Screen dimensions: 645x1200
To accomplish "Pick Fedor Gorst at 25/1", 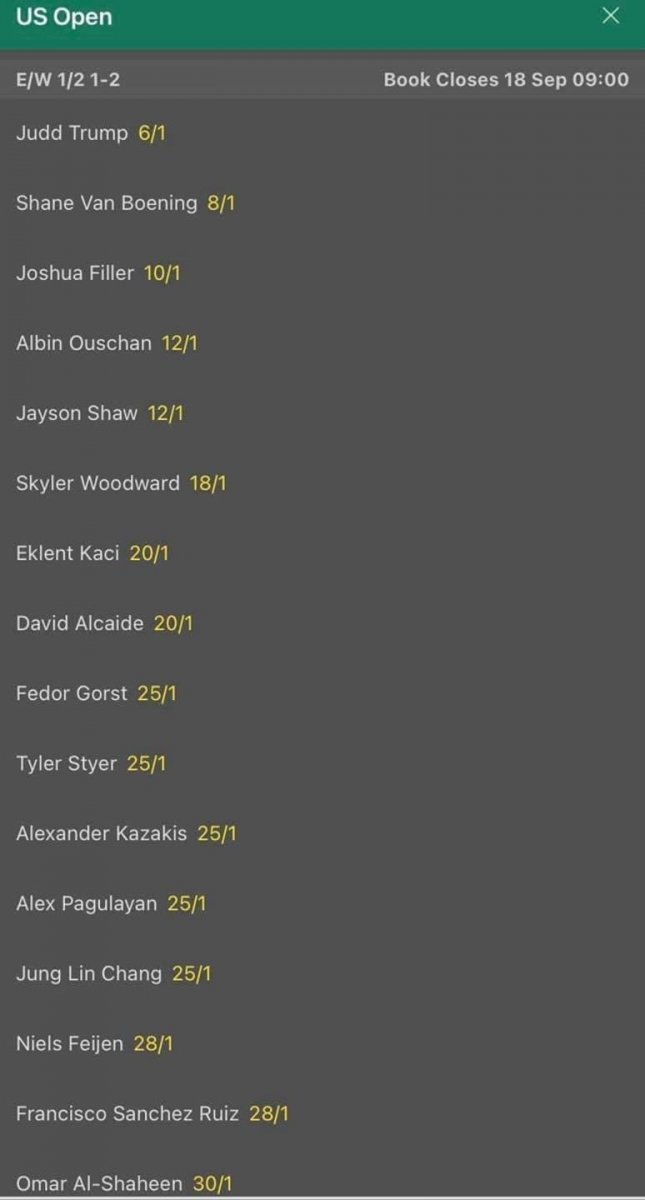I will [x=157, y=693].
